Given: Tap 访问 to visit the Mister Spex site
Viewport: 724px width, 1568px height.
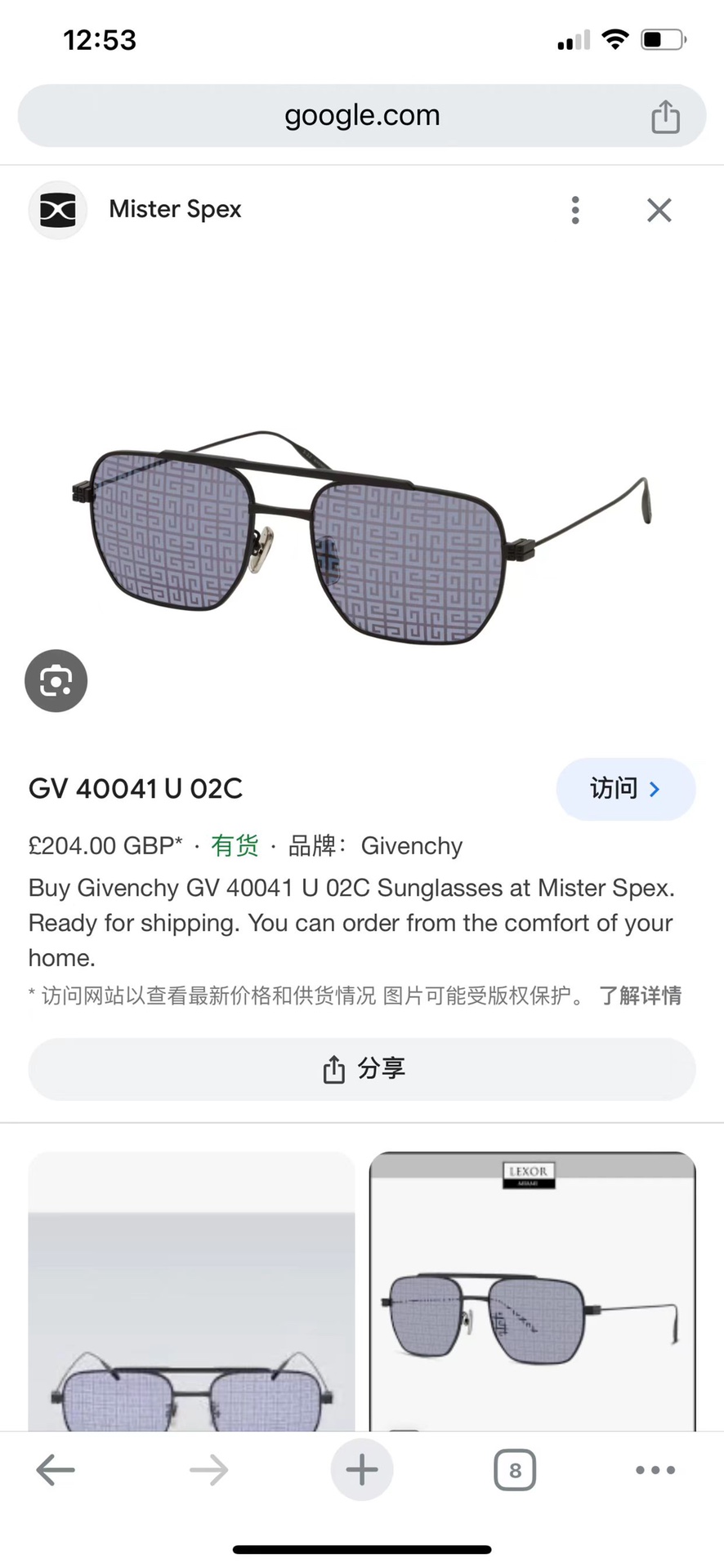Looking at the screenshot, I should (625, 789).
